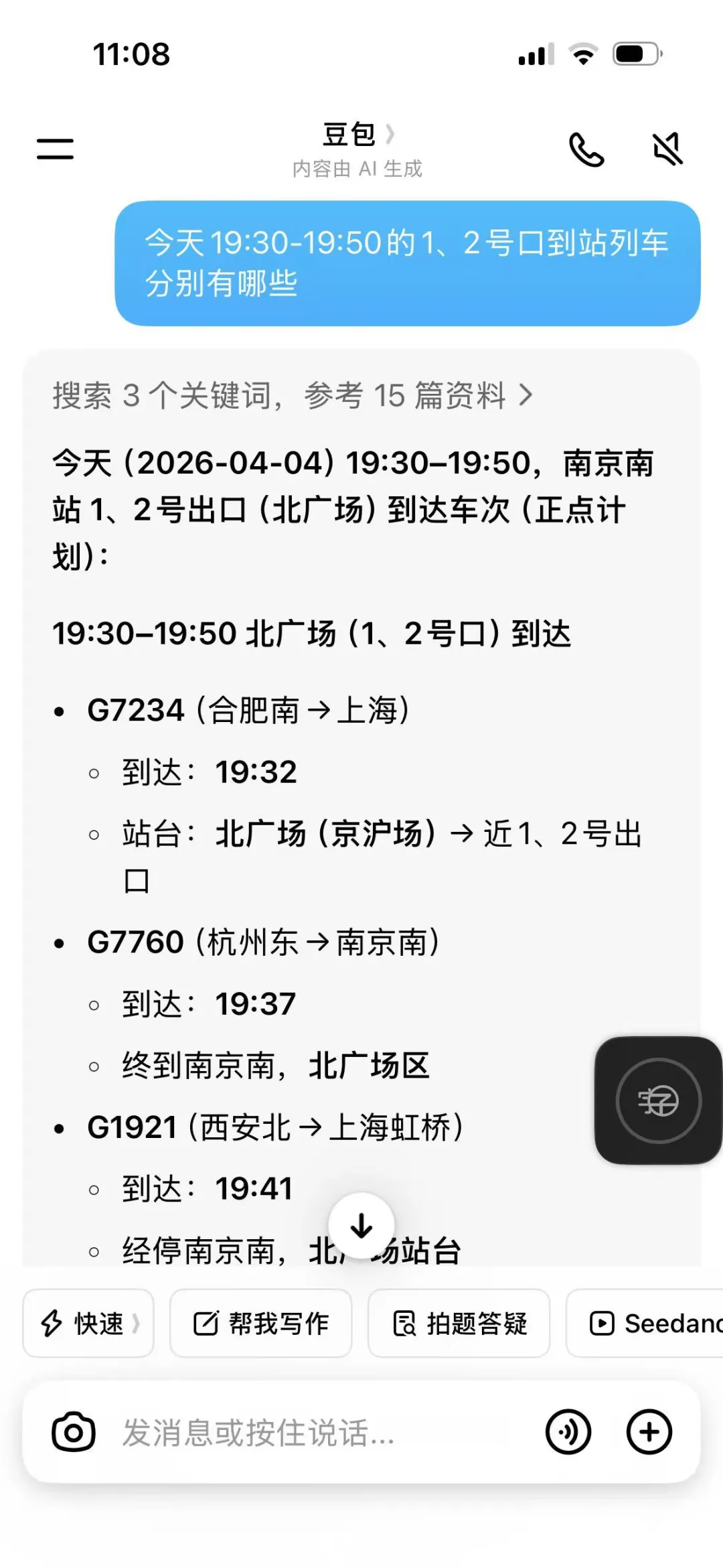
Task: Open the plus attachments menu
Action: point(649,1432)
